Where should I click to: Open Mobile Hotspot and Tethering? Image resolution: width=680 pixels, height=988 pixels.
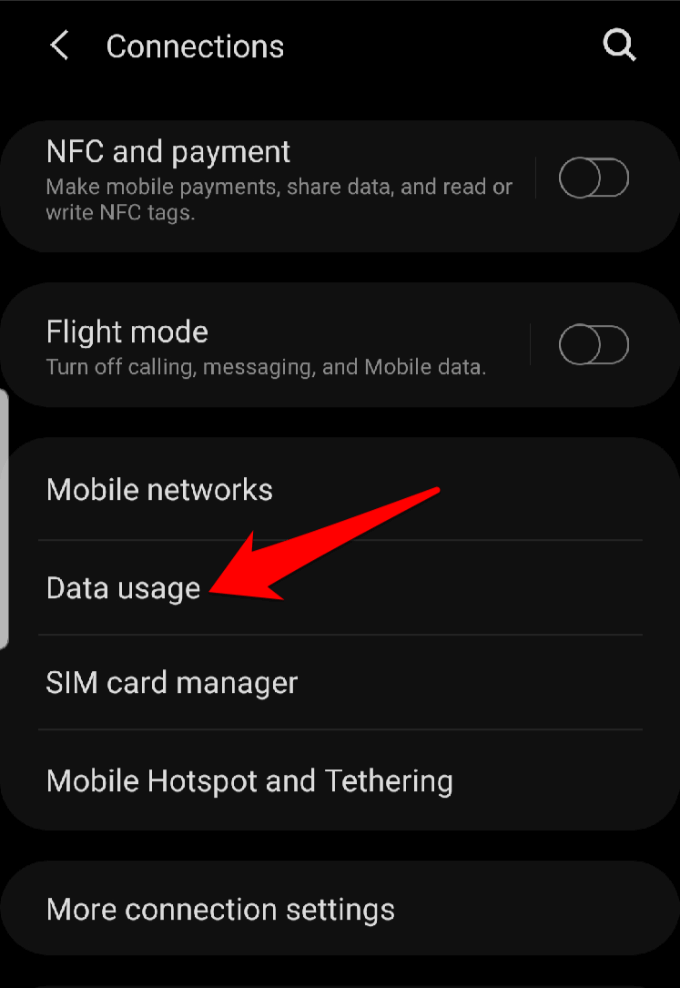[x=250, y=781]
